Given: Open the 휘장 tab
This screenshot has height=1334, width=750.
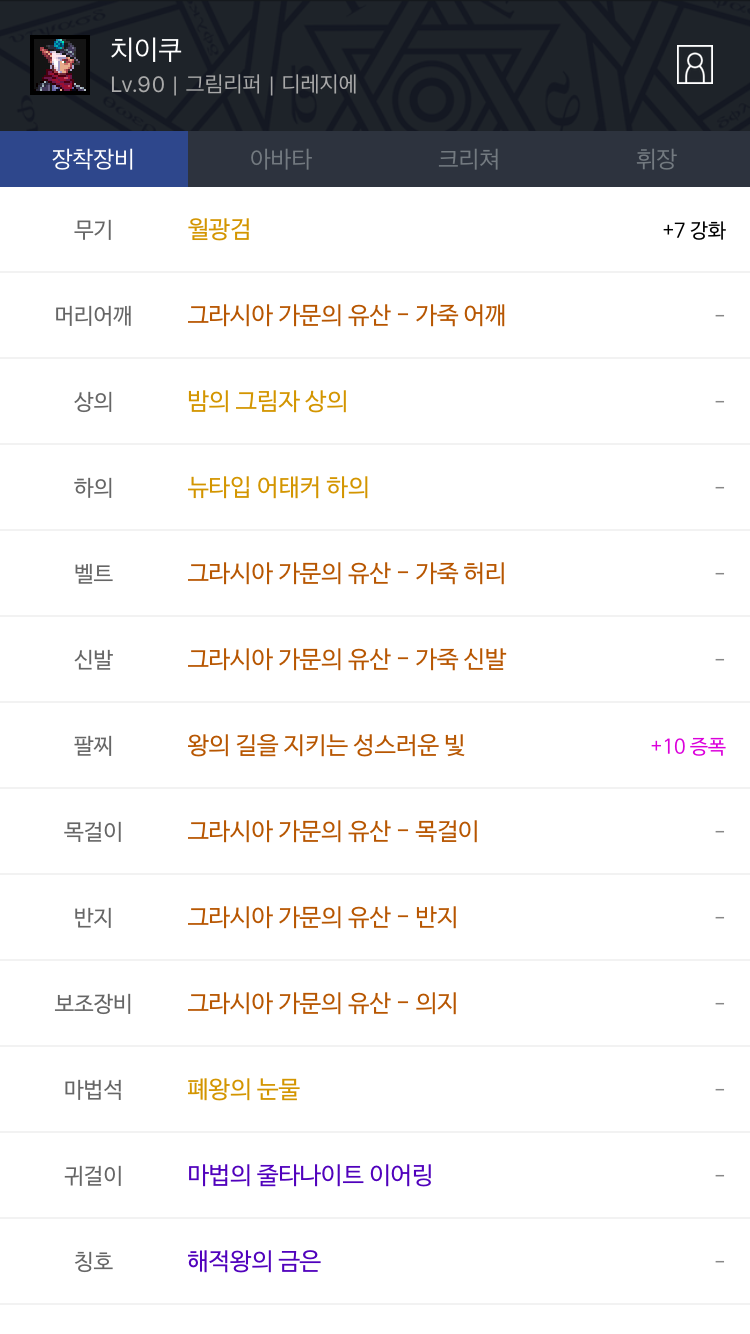Looking at the screenshot, I should (656, 159).
